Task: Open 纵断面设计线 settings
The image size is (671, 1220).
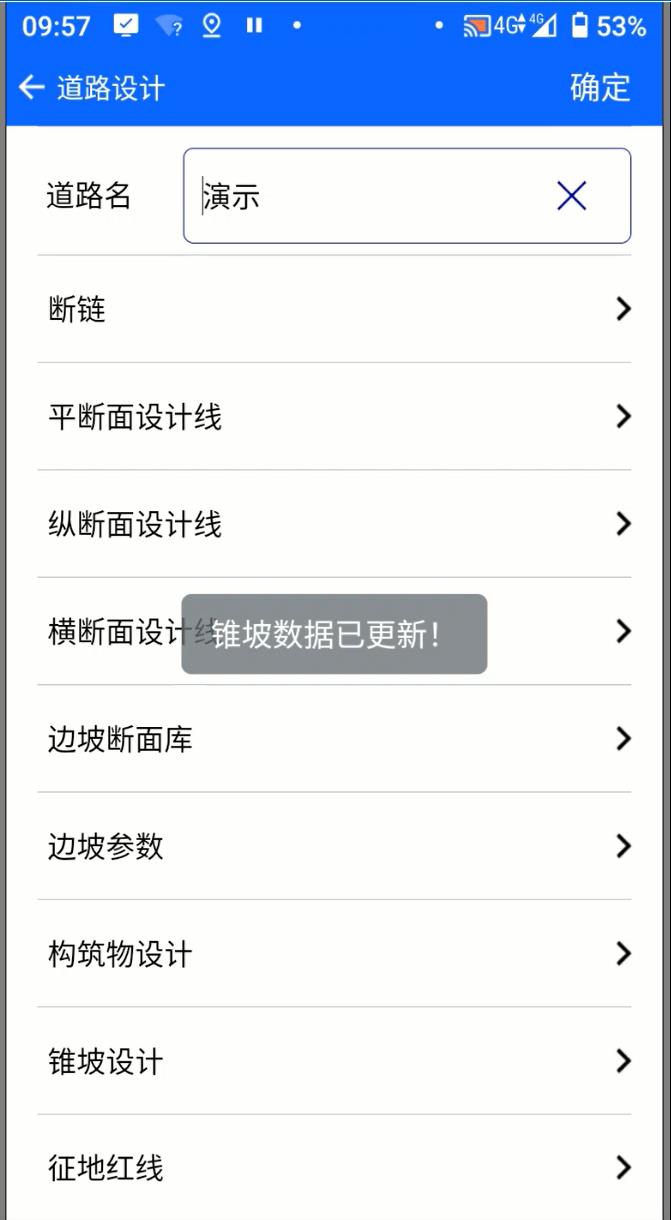Action: coord(334,524)
